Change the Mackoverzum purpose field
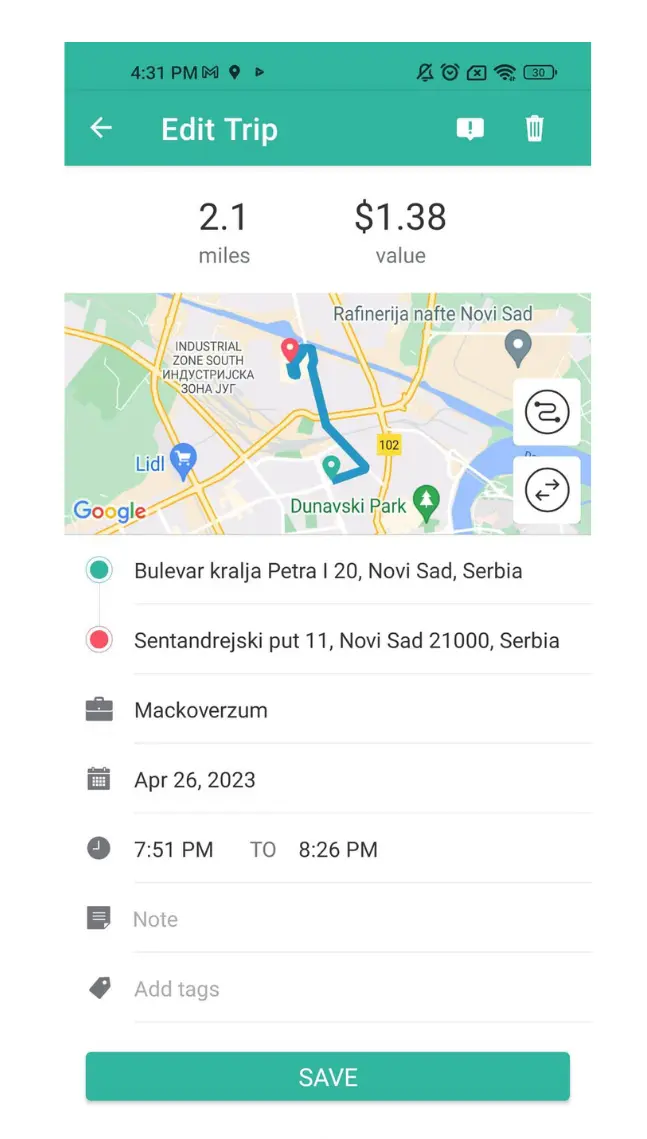Viewport: 647px width, 1139px height. coord(201,711)
